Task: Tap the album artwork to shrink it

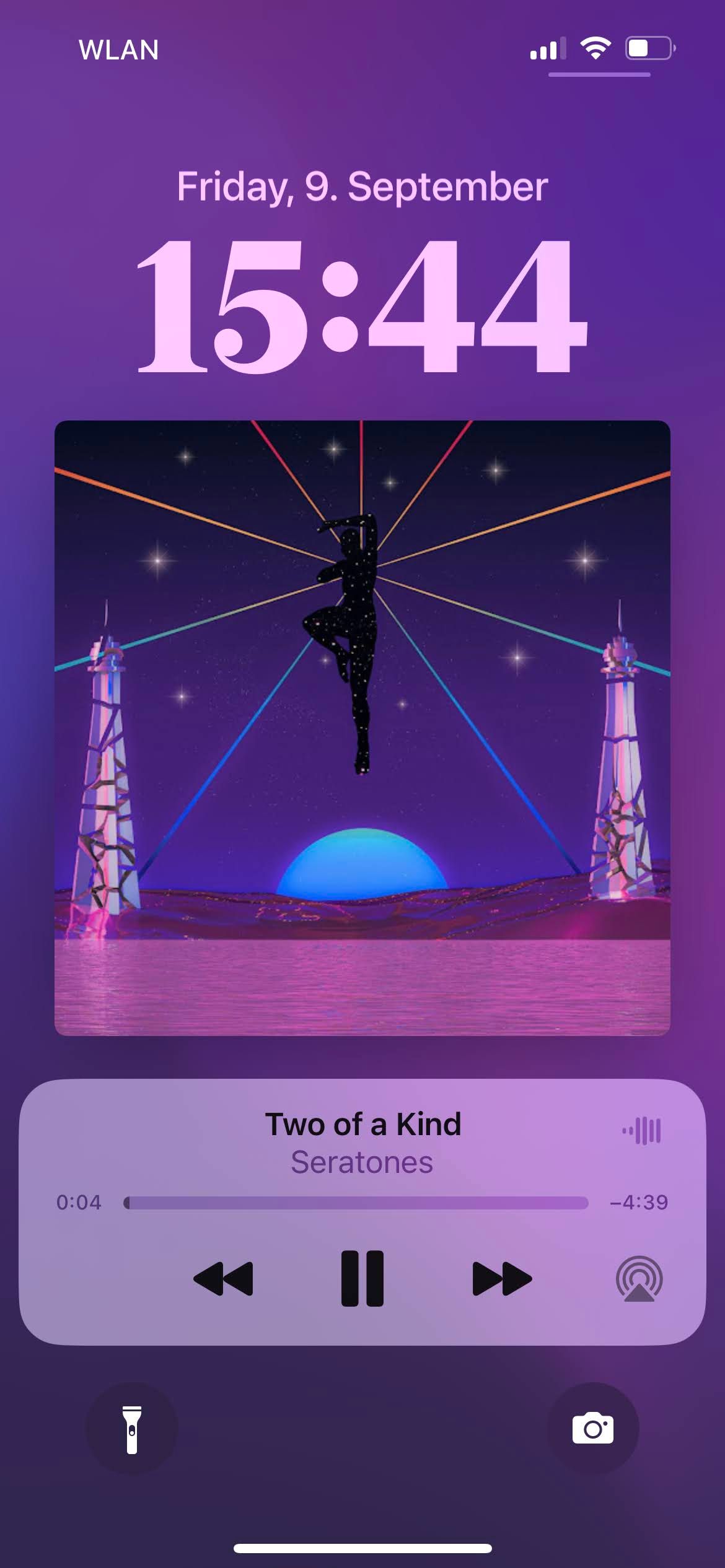Action: coord(362,728)
